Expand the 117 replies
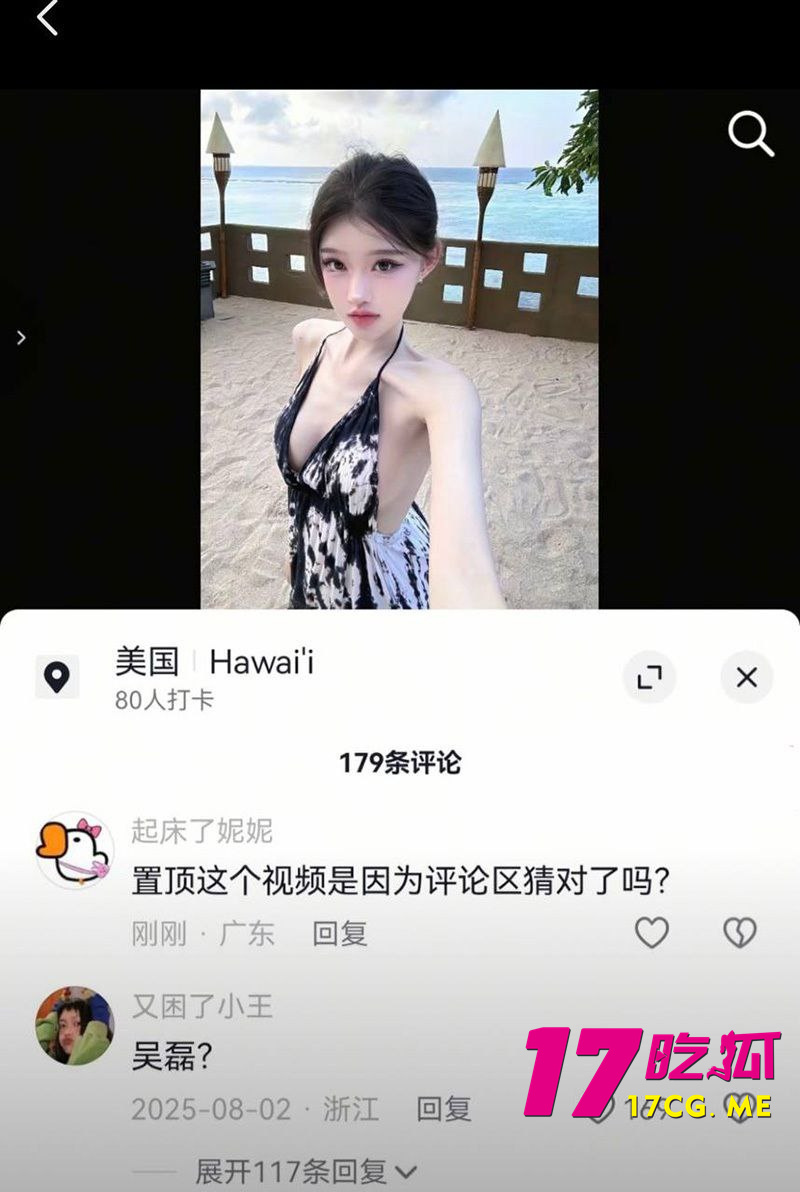The image size is (800, 1192). click(305, 1171)
